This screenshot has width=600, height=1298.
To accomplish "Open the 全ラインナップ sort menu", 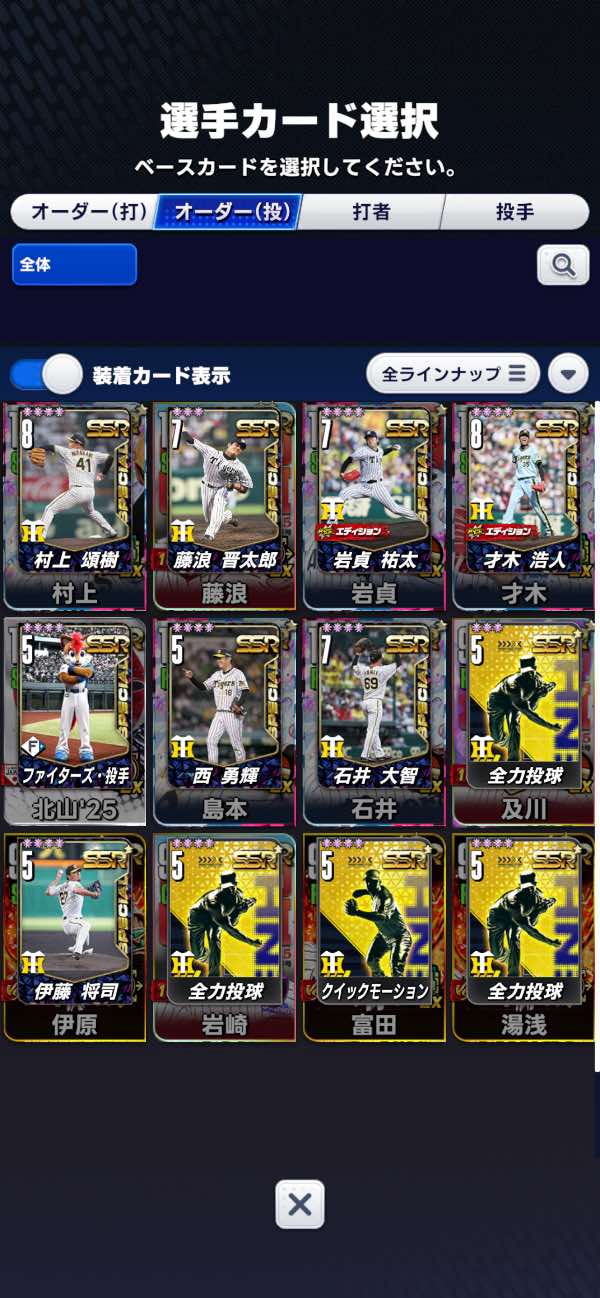I will (x=453, y=374).
